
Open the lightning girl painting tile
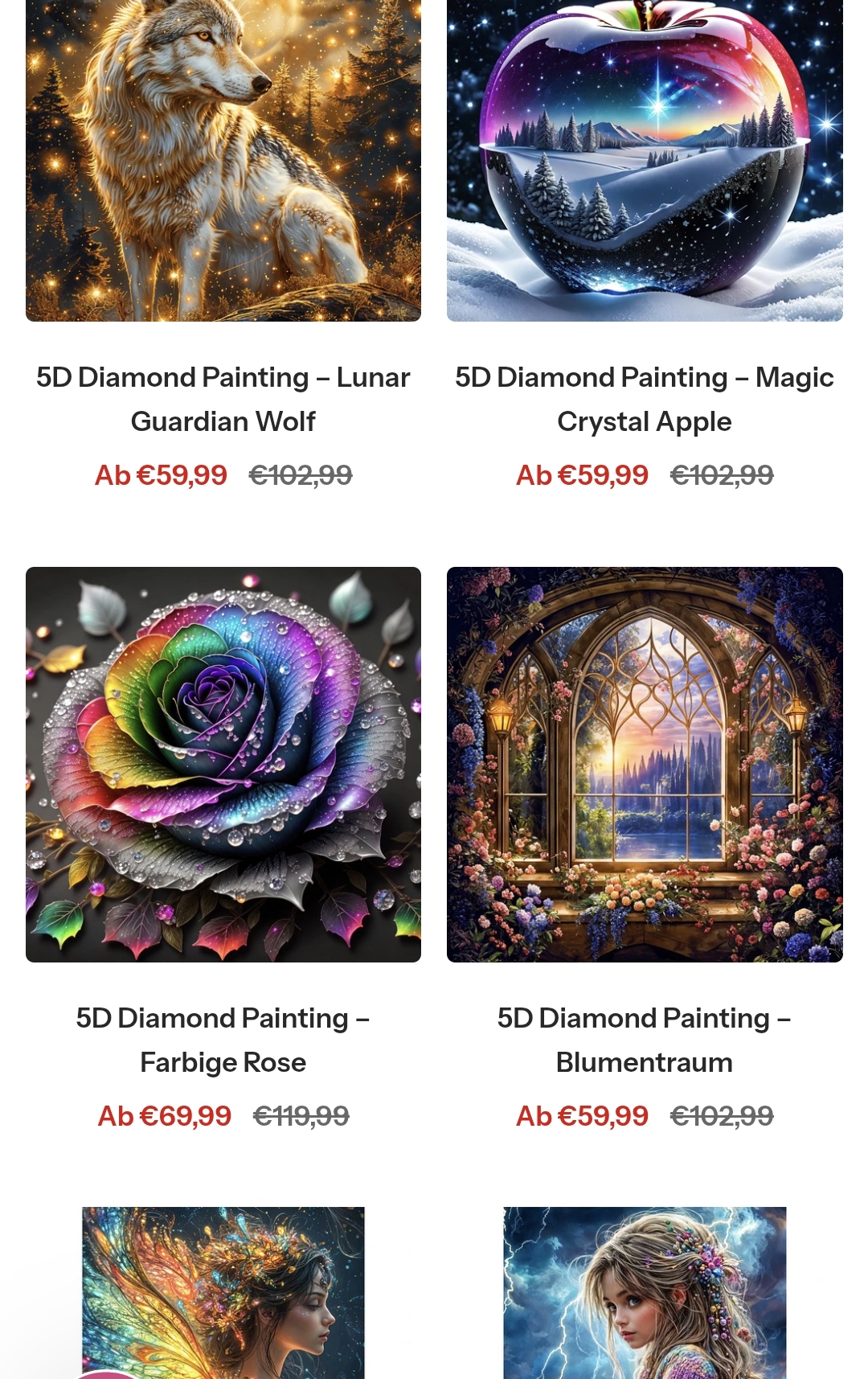(645, 1295)
